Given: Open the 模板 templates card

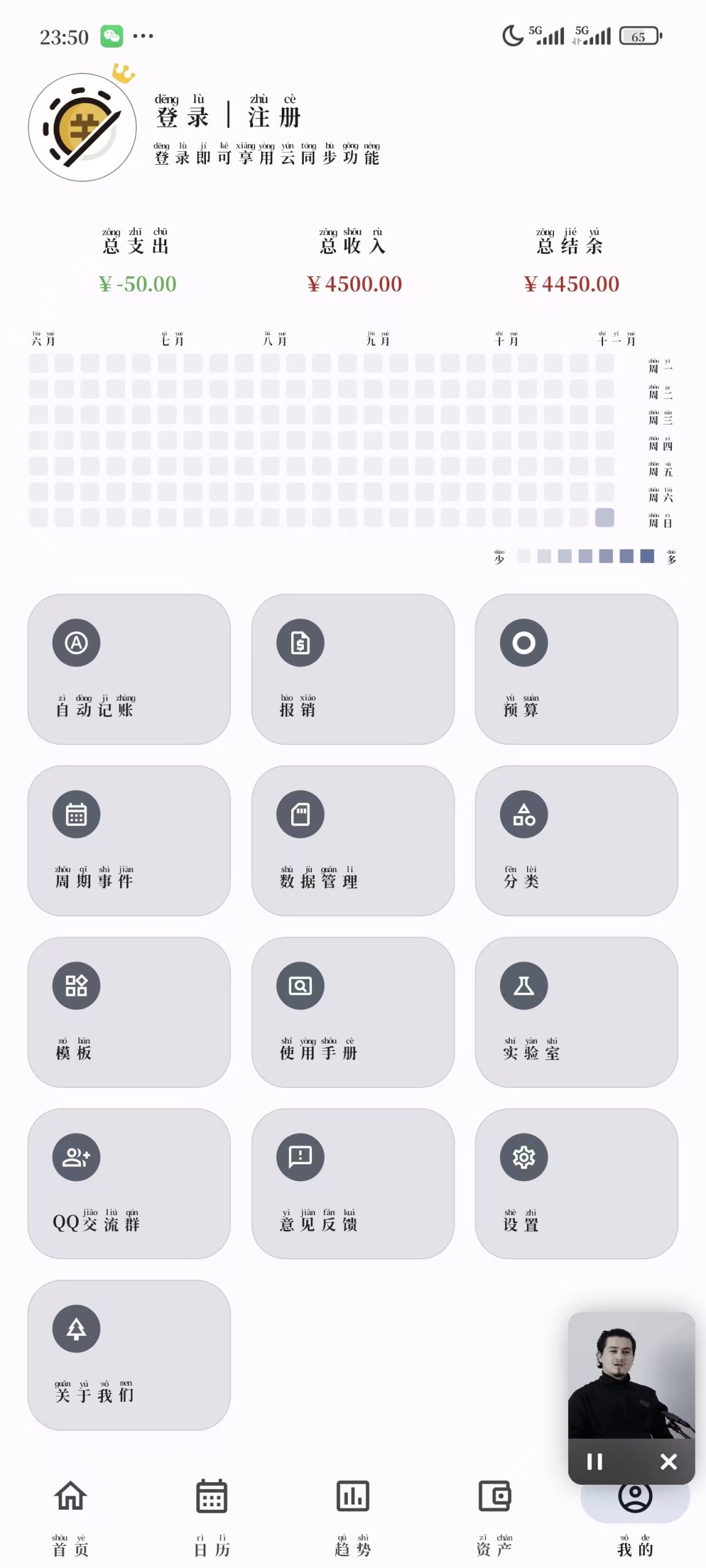Looking at the screenshot, I should click(129, 1012).
